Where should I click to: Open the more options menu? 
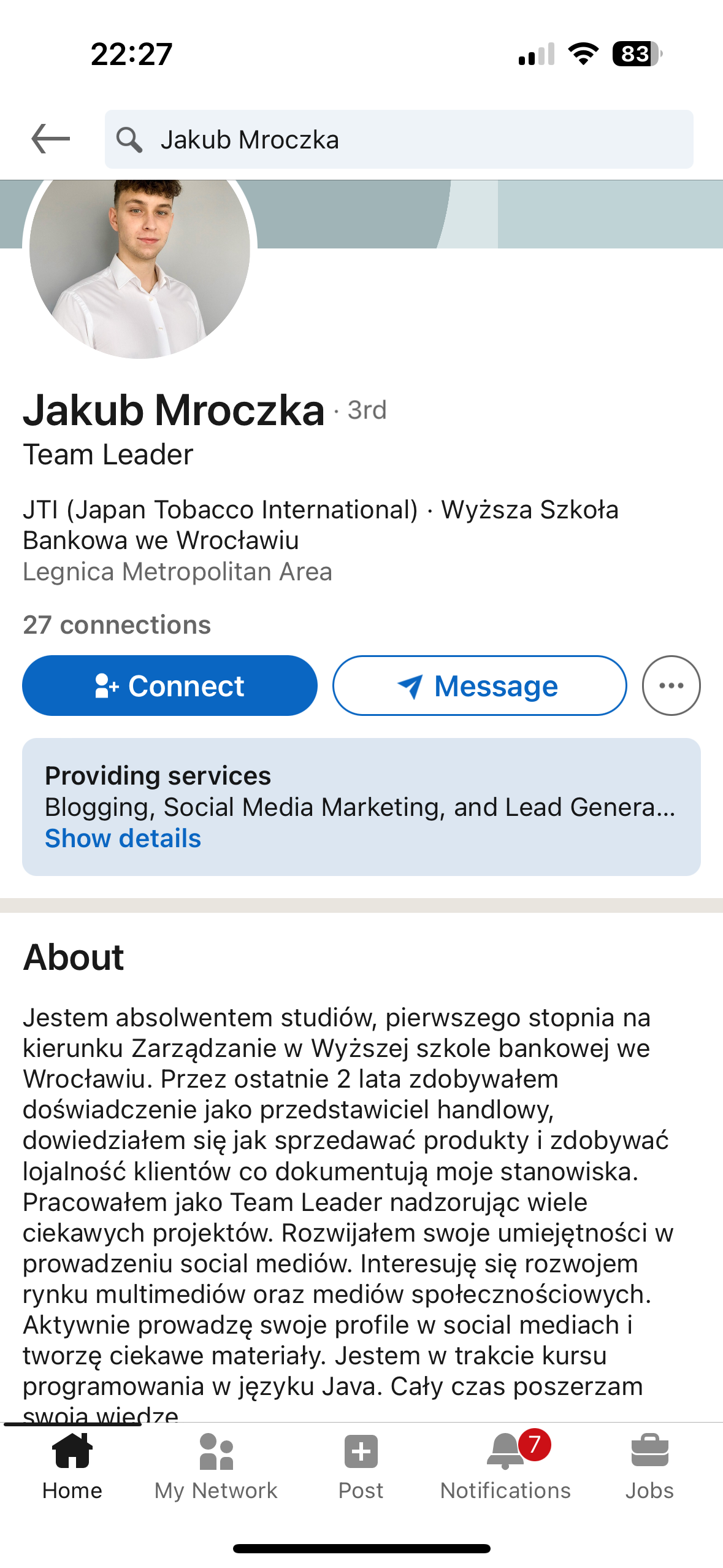671,685
